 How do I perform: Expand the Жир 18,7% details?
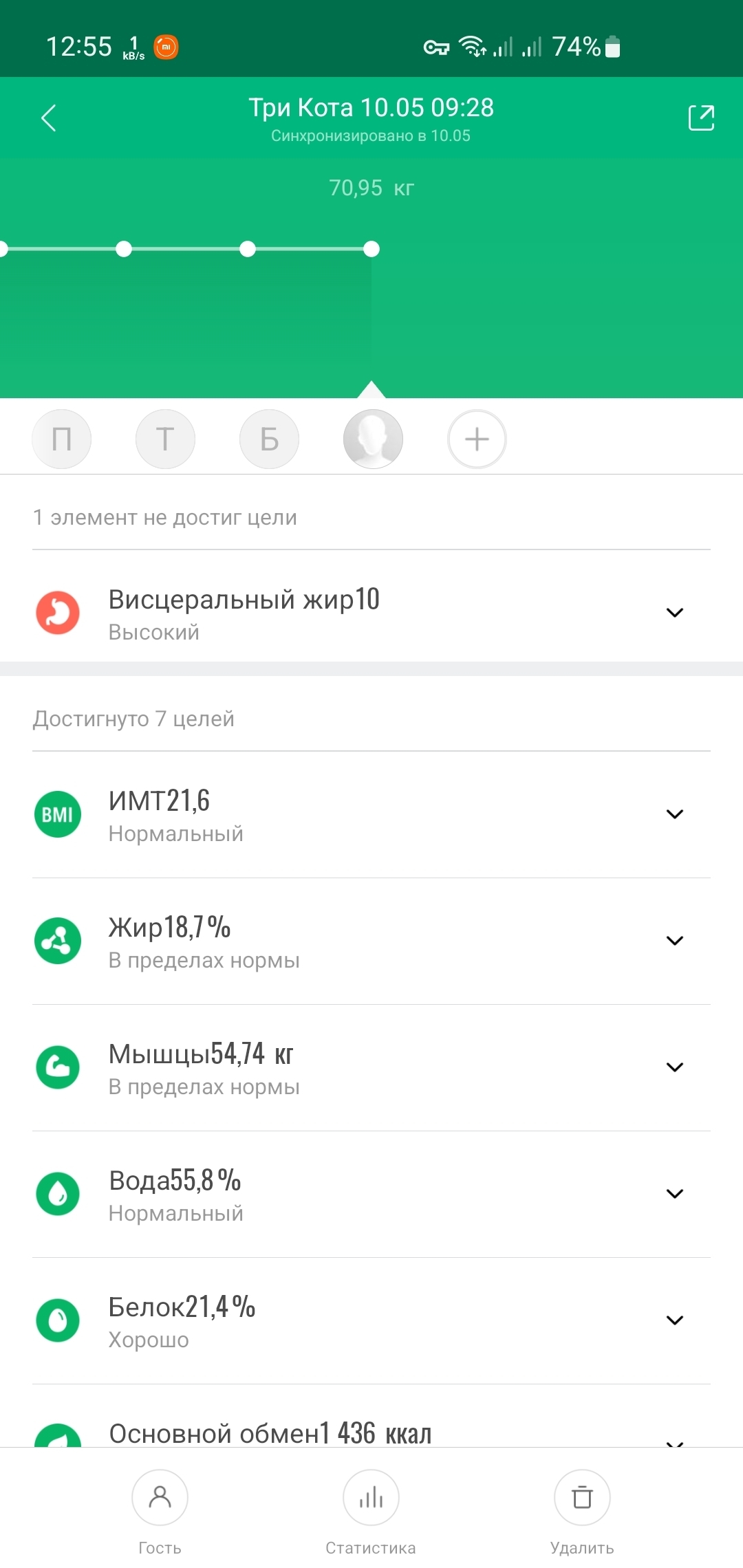pyautogui.click(x=675, y=941)
